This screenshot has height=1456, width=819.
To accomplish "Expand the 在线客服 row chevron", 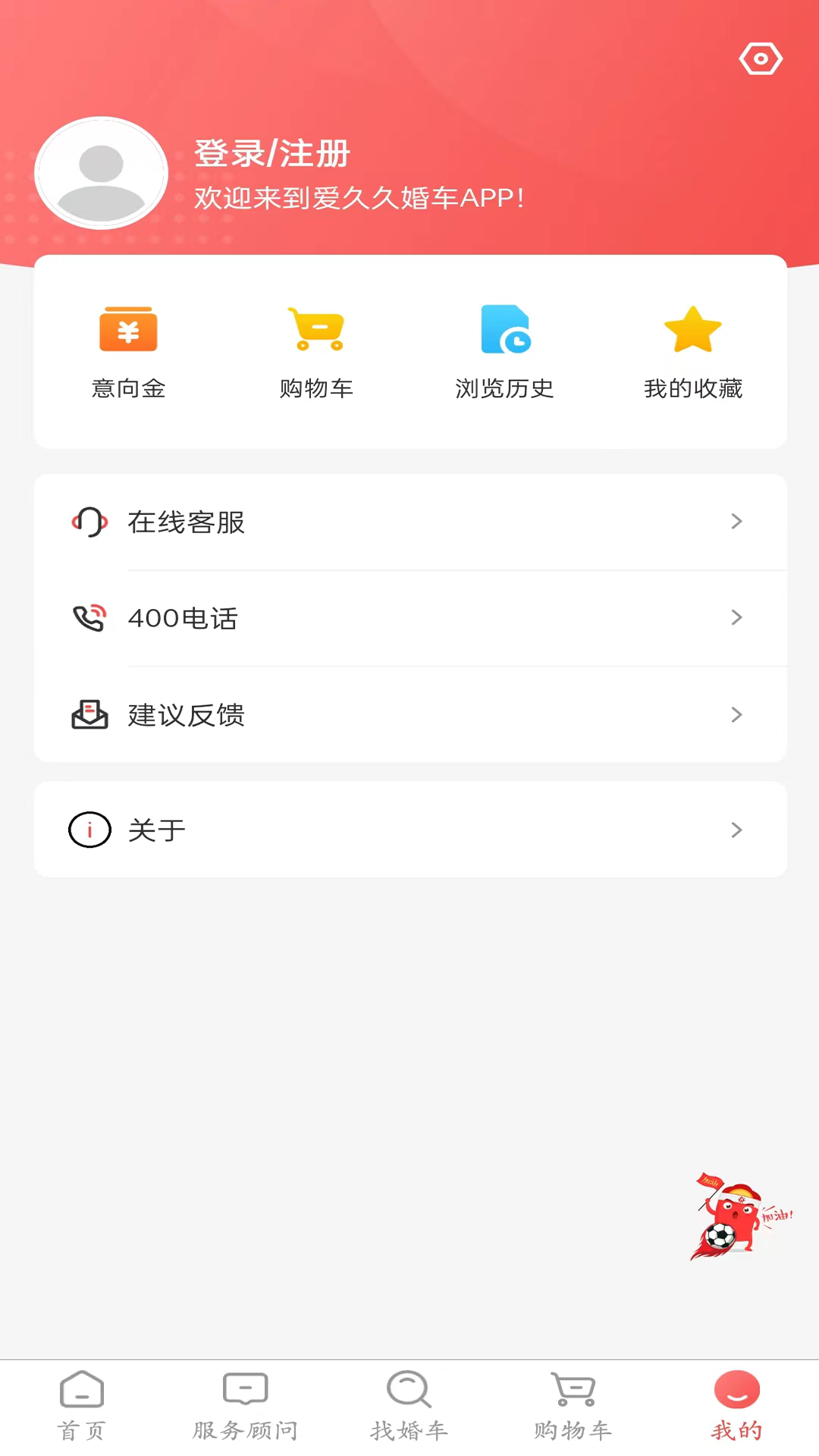I will pos(736,521).
